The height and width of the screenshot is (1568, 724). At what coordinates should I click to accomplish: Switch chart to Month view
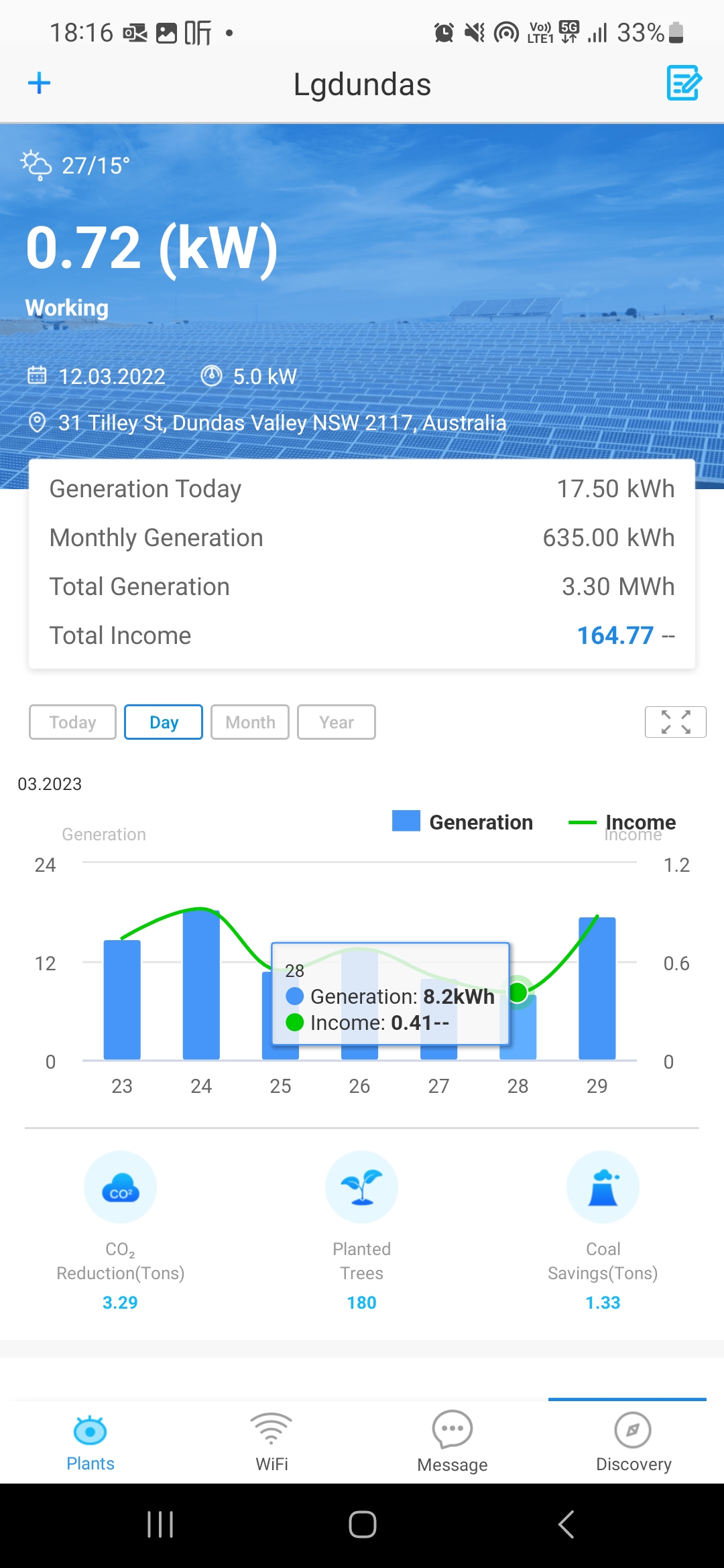[249, 722]
